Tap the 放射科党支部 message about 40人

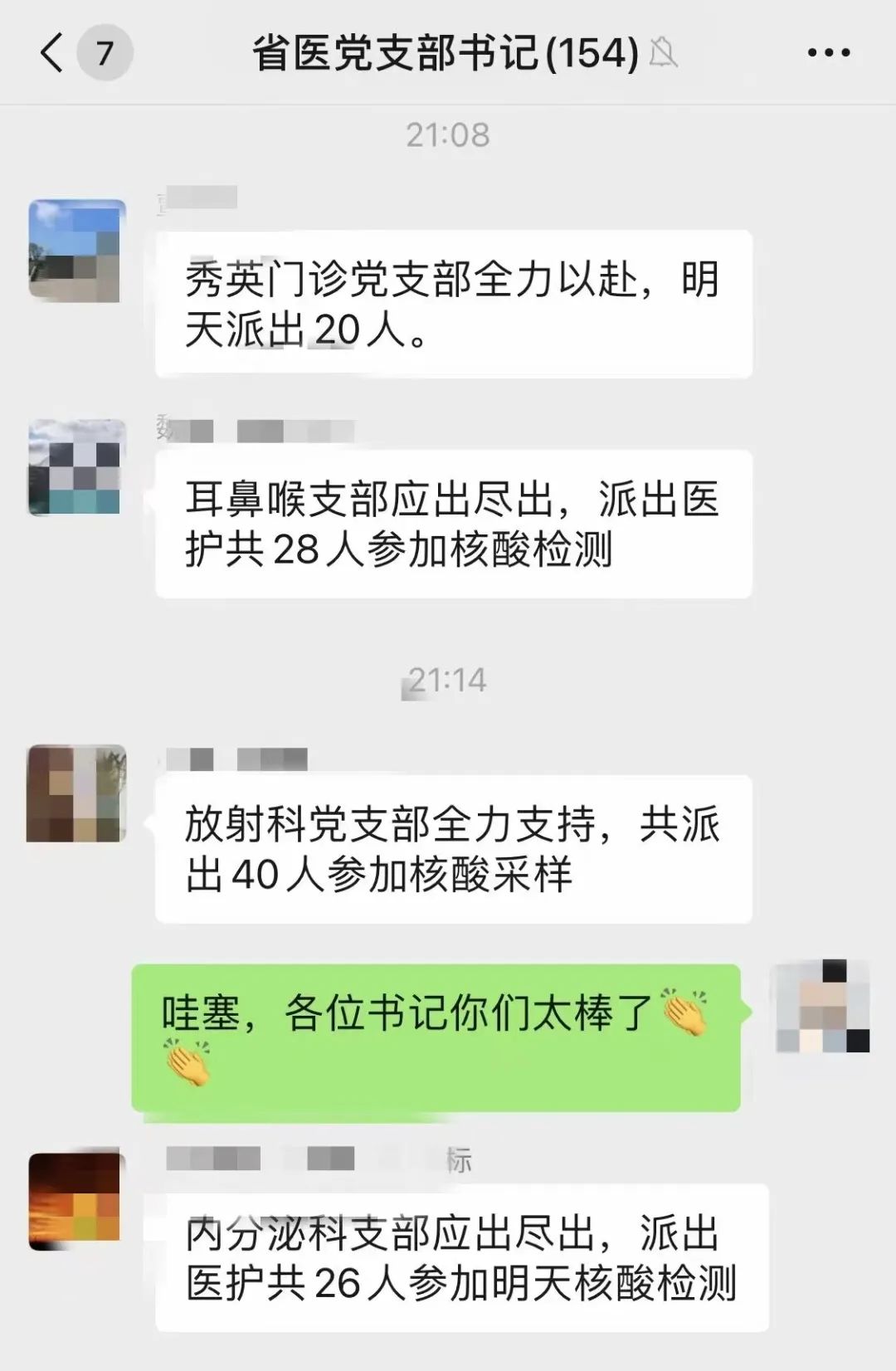click(x=455, y=851)
